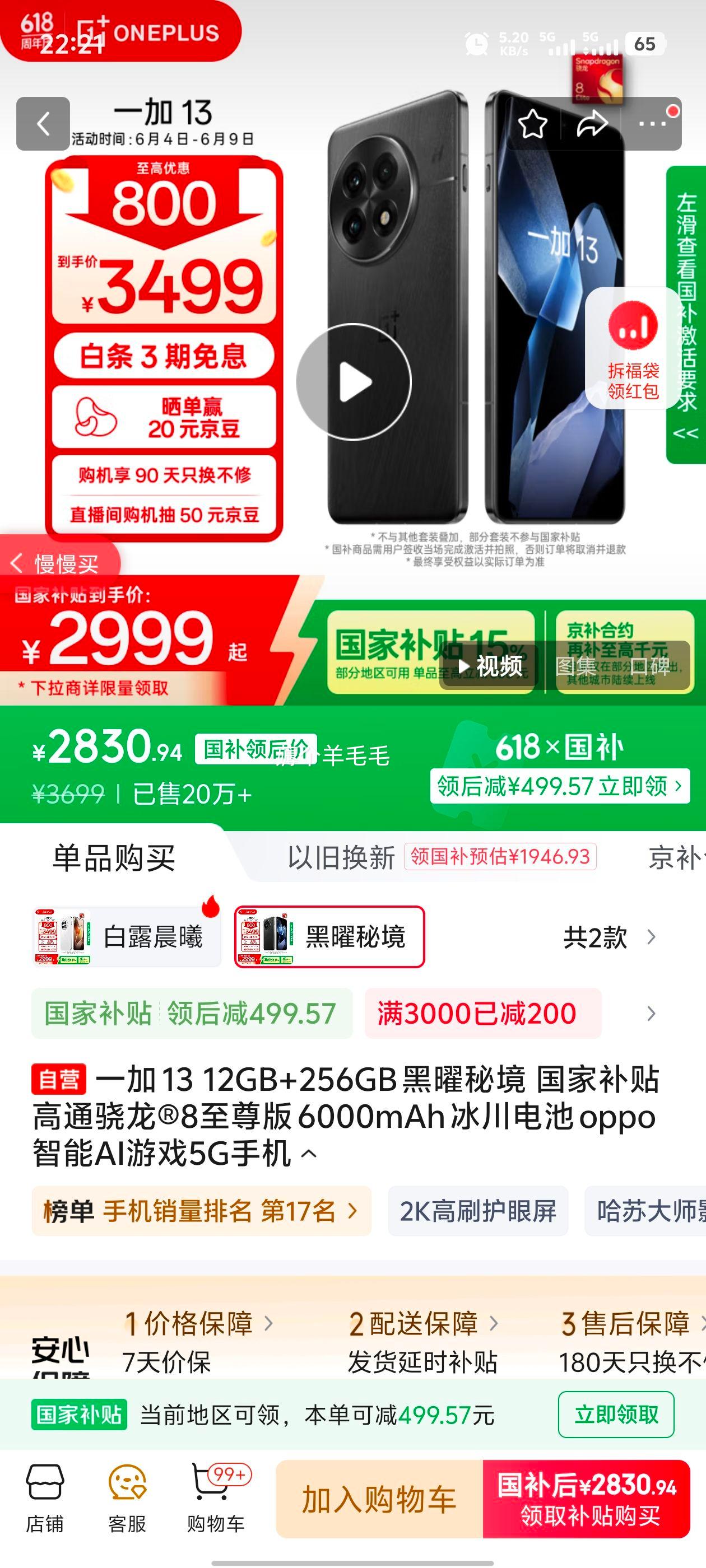Go back using the top-left arrow
706x1568 pixels.
pyautogui.click(x=43, y=124)
